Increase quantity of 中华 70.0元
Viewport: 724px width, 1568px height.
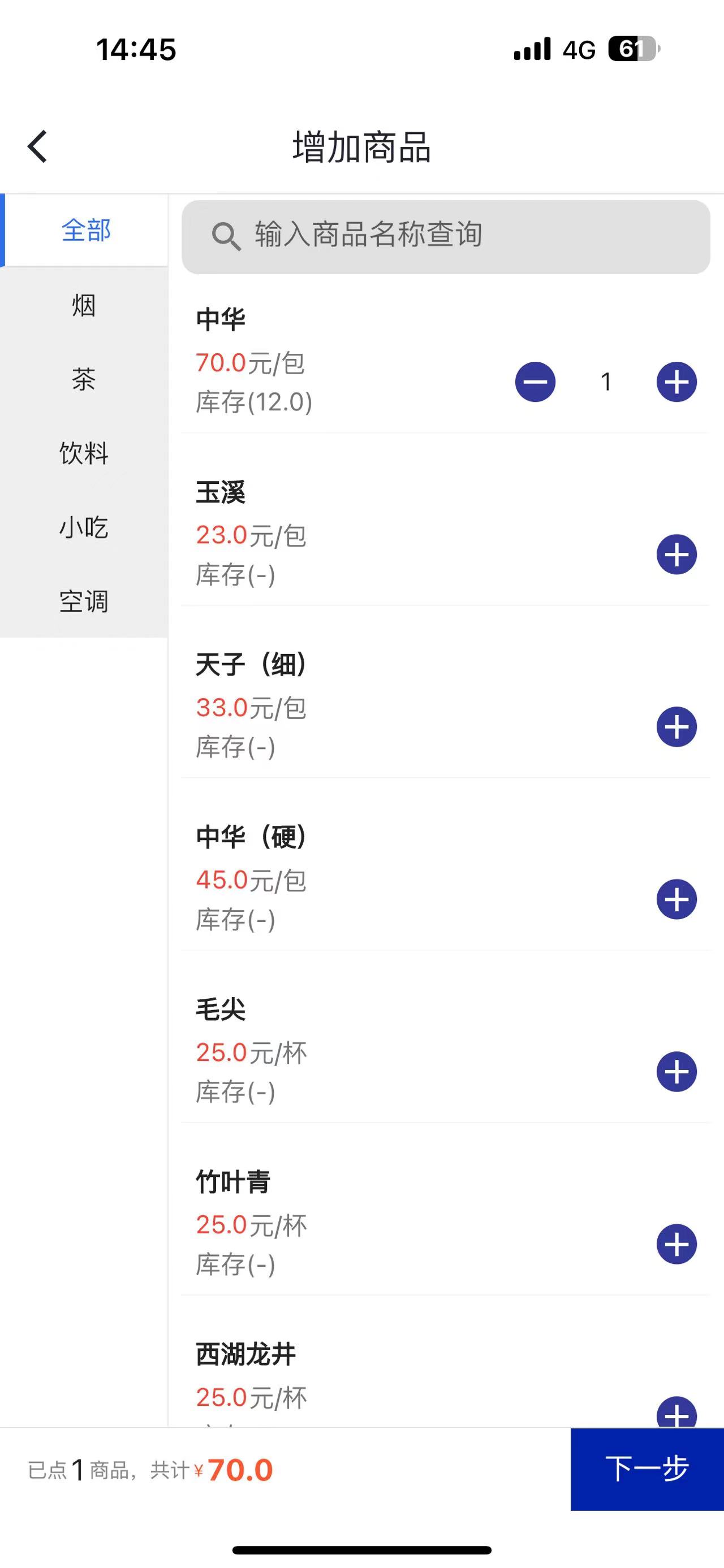(676, 382)
